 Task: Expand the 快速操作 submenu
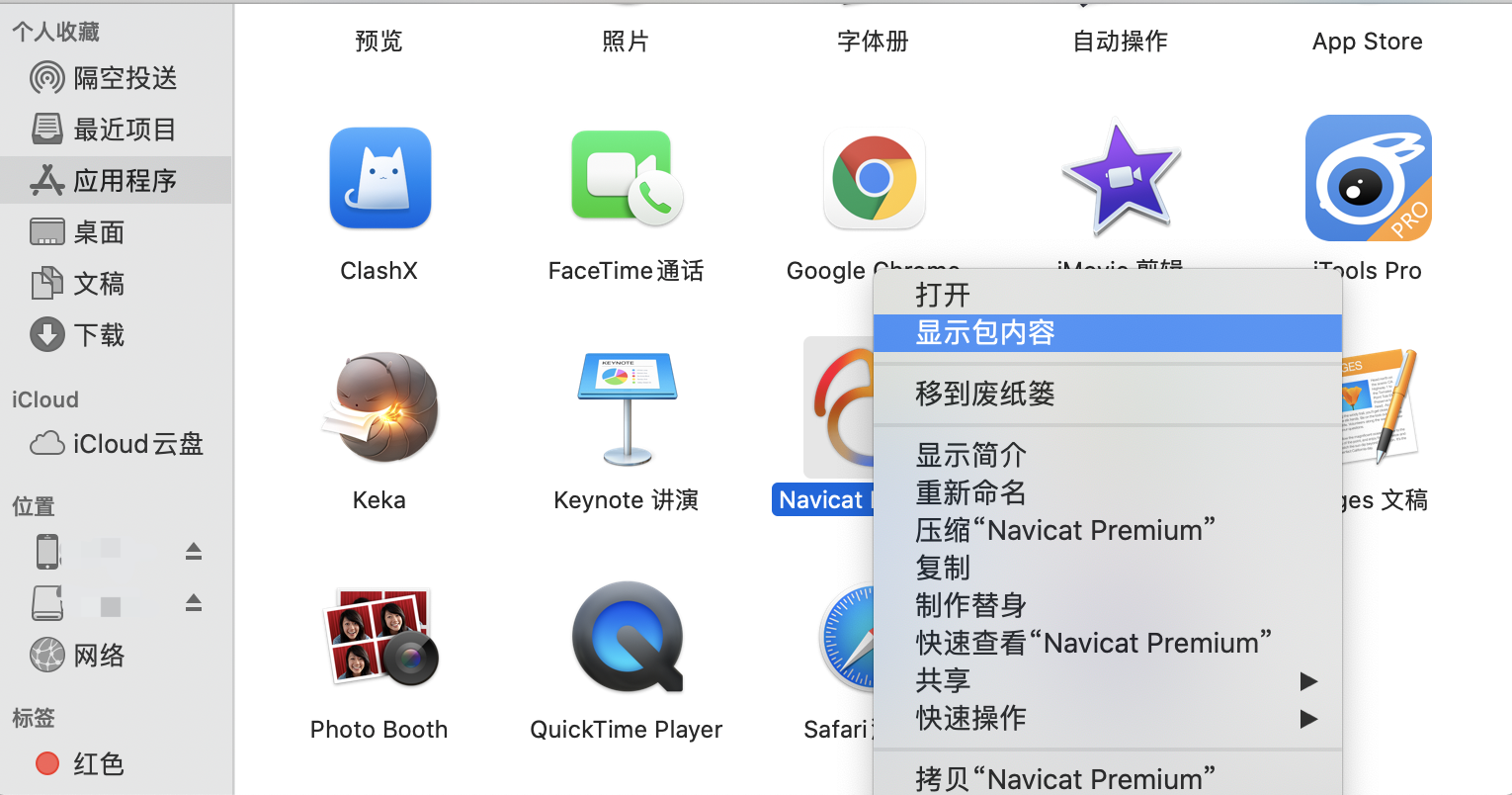[970, 718]
